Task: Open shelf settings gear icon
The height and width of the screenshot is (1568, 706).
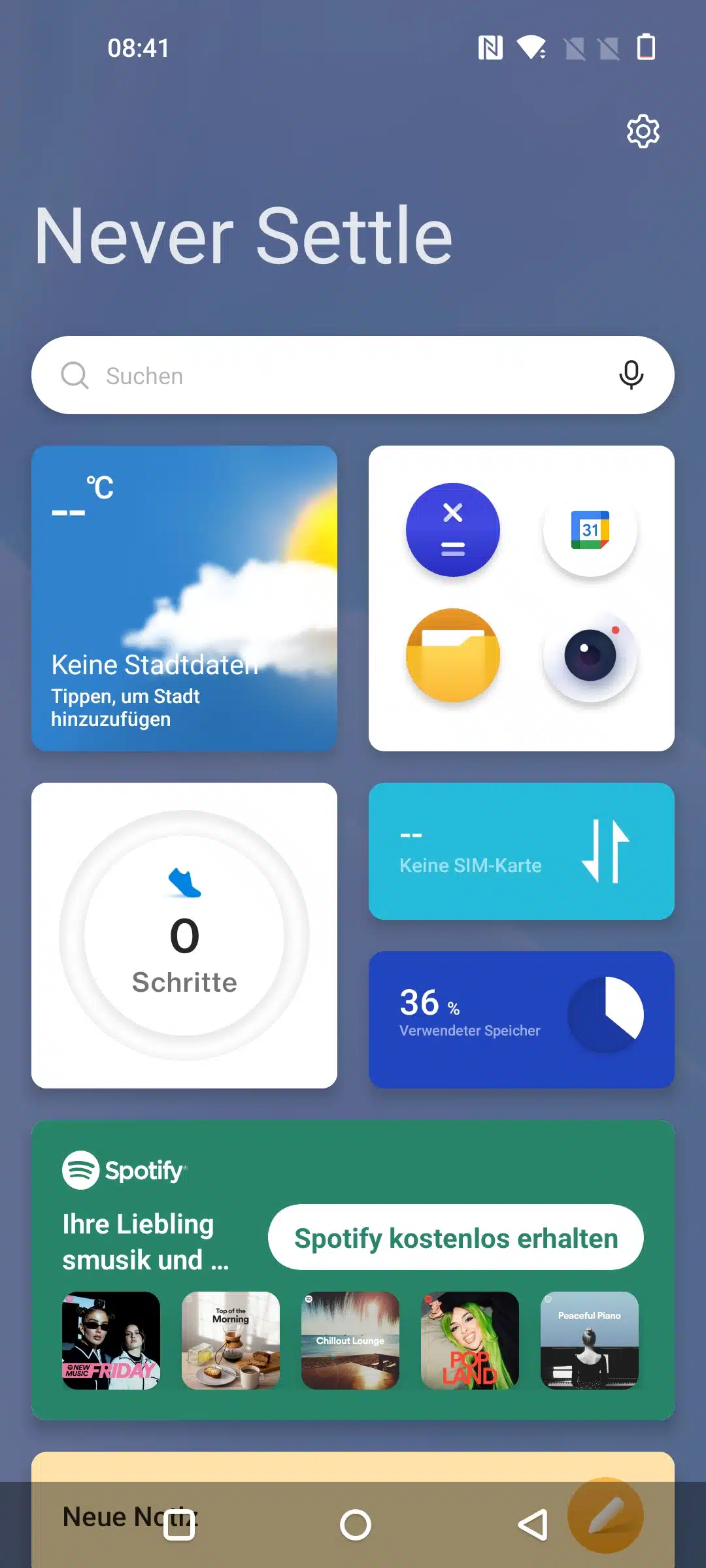Action: click(643, 131)
